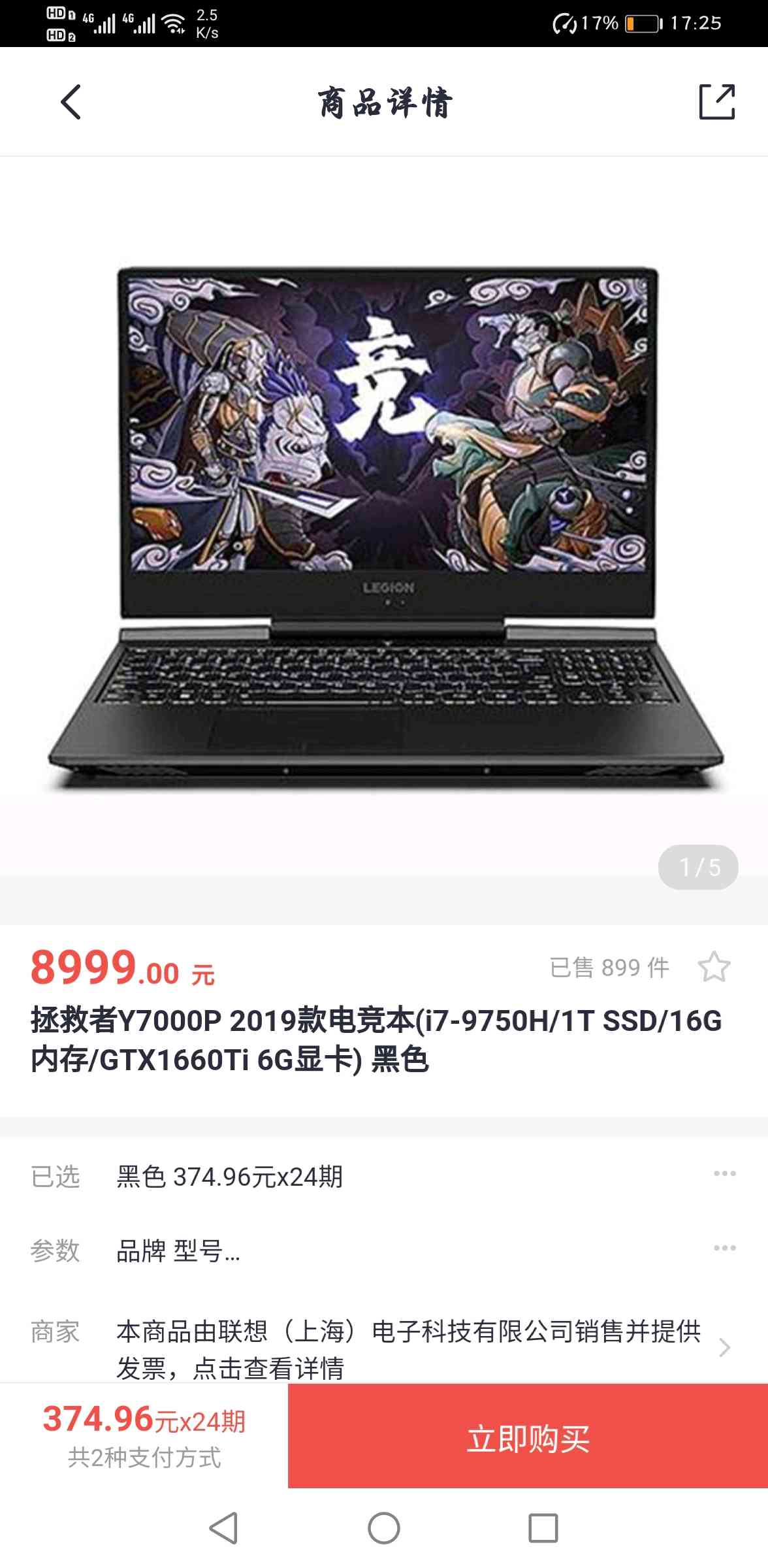768x1568 pixels.
Task: Favorite this laptop with the star icon
Action: tap(714, 967)
